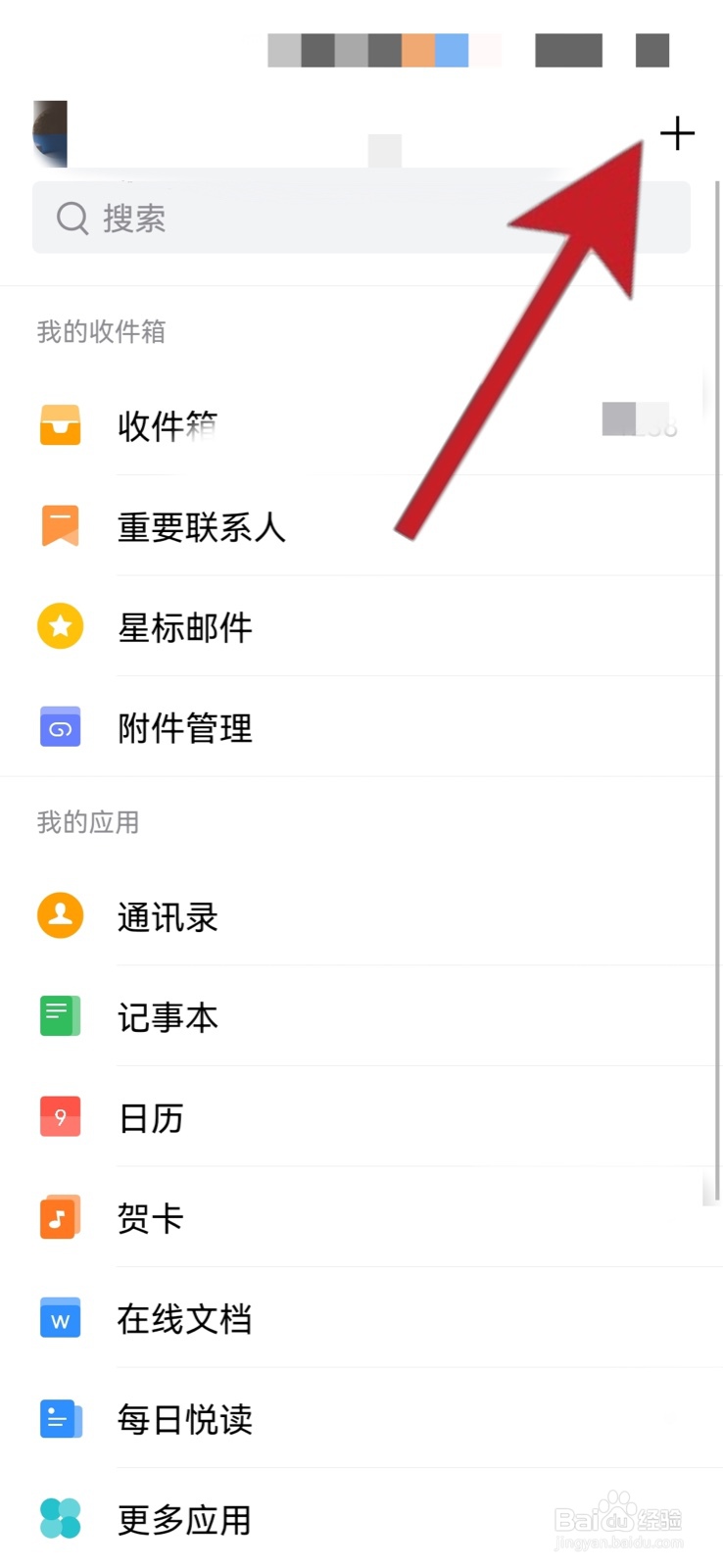This screenshot has width=723, height=1568.
Task: Open the green notebook icon for 记事本
Action: (59, 1016)
